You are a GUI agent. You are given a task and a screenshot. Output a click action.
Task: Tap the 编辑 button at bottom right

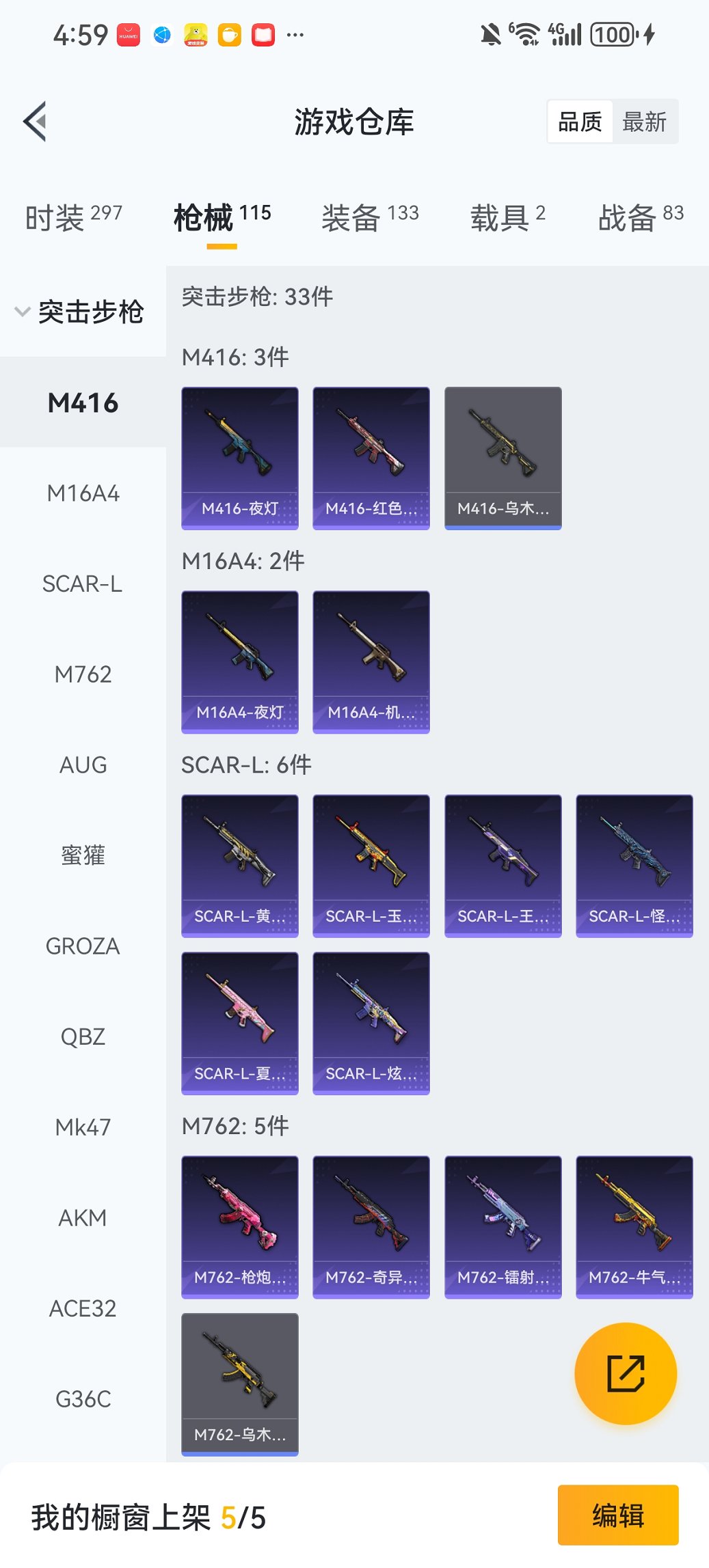click(x=618, y=1514)
